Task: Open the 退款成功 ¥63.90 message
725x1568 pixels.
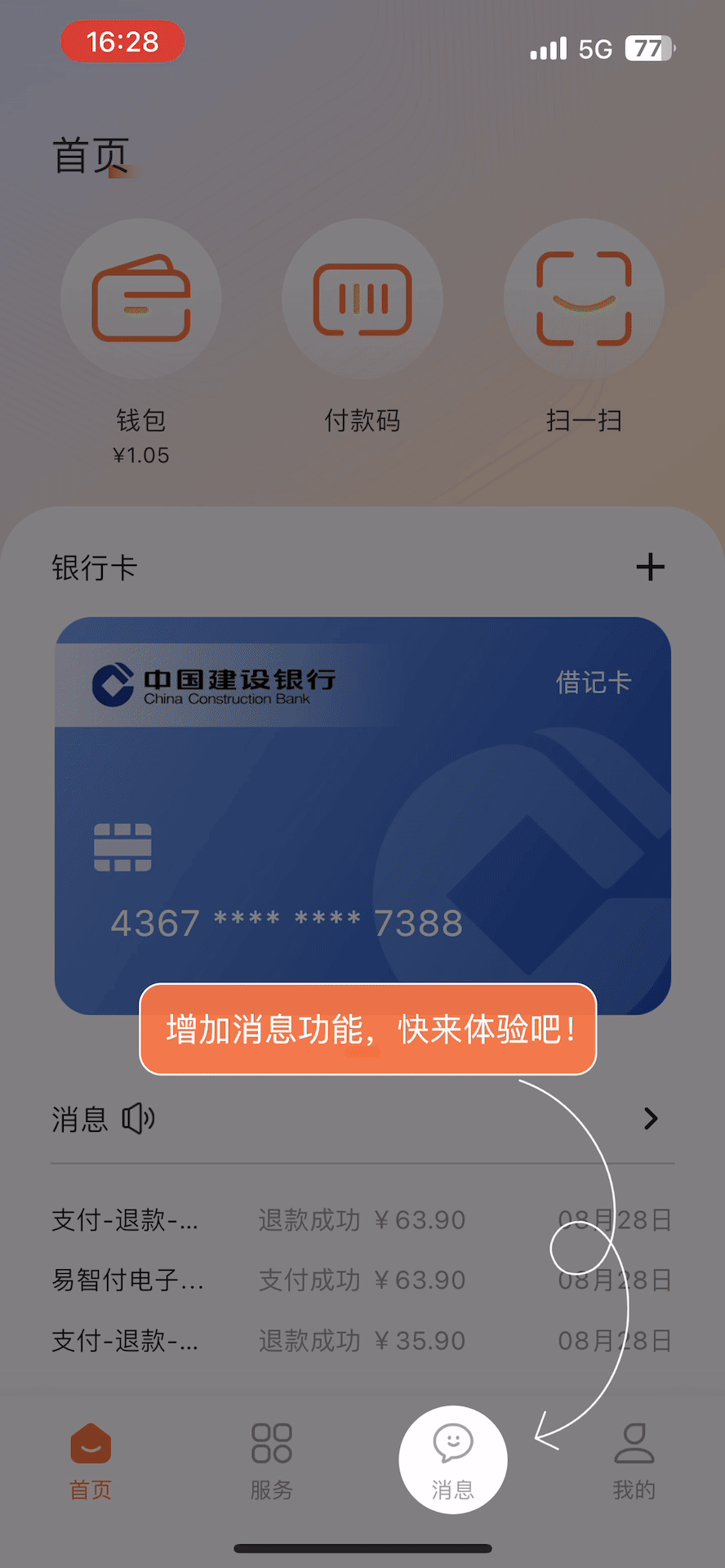Action: click(362, 1220)
